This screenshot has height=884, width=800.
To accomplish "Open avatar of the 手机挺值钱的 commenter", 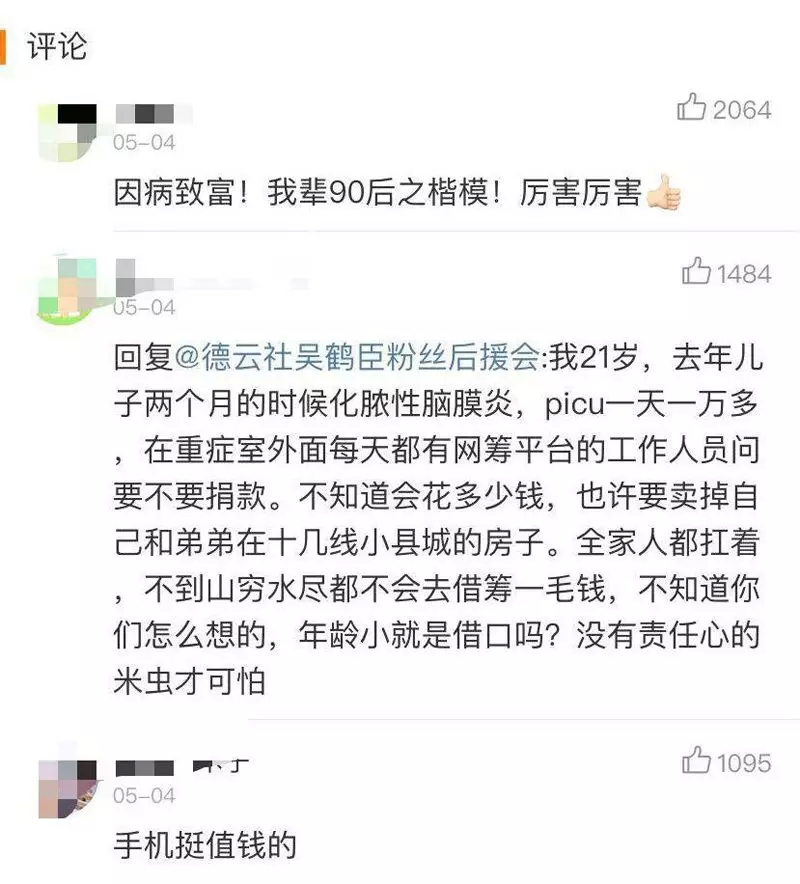I will [67, 788].
